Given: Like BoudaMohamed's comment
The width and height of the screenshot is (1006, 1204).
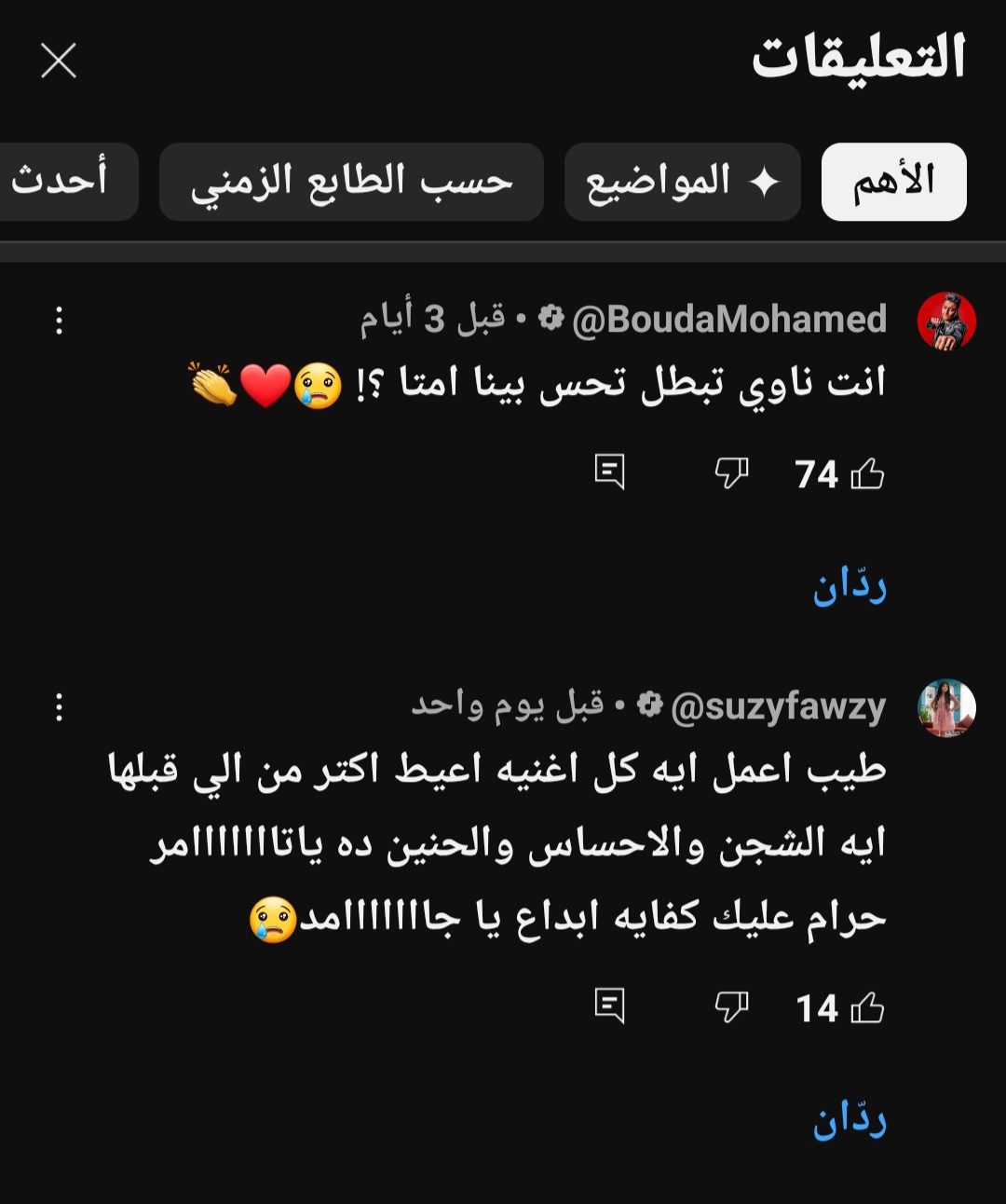Looking at the screenshot, I should pos(866,474).
